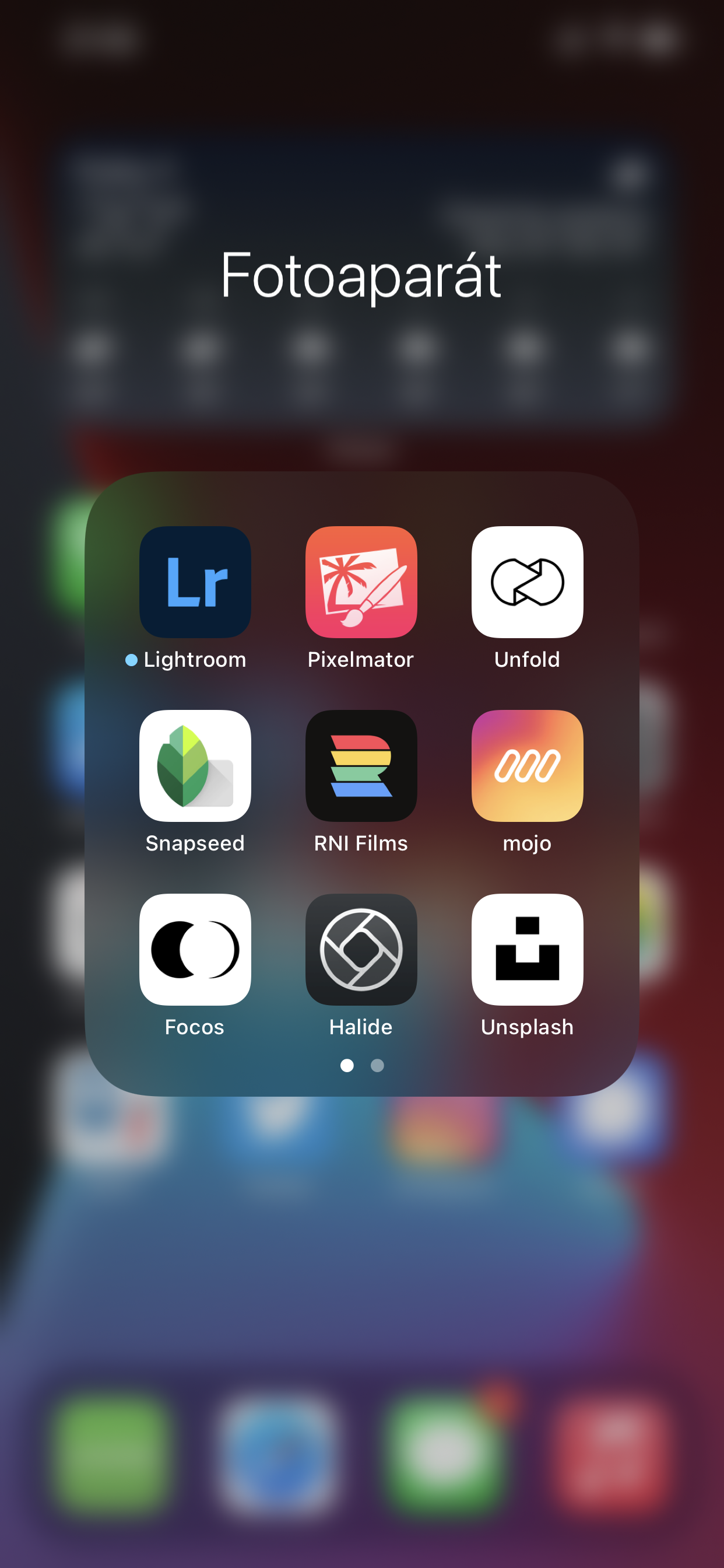724x1568 pixels.
Task: Open RNI Films
Action: point(361,766)
